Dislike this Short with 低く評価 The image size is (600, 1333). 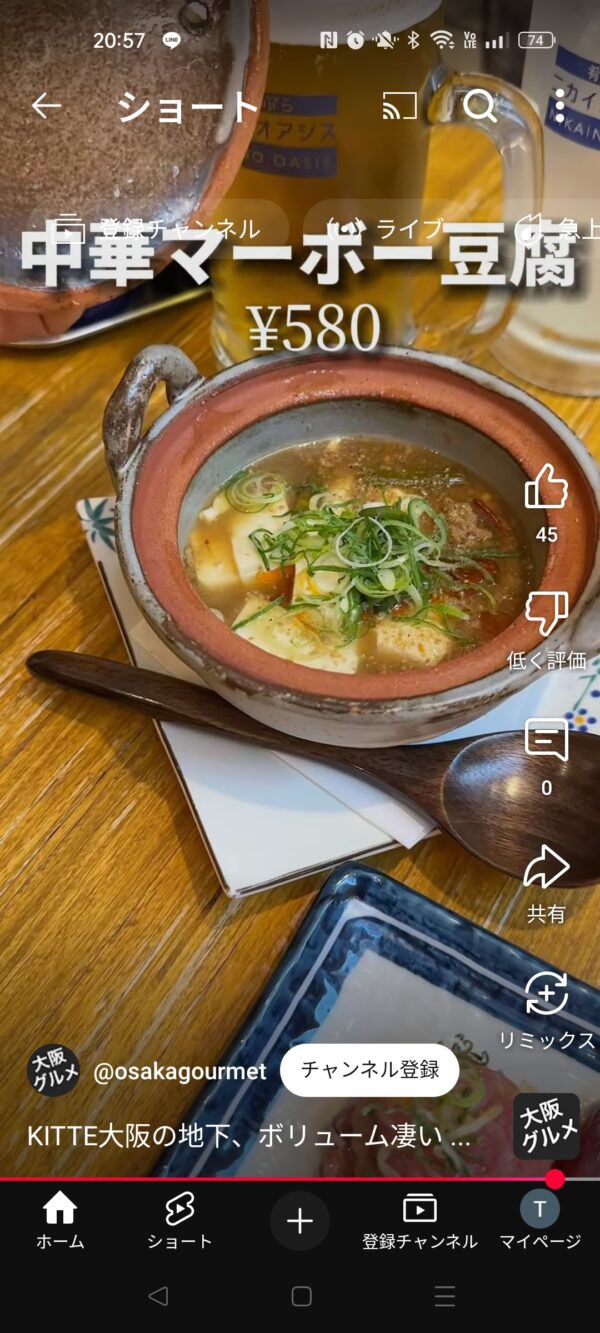point(546,616)
